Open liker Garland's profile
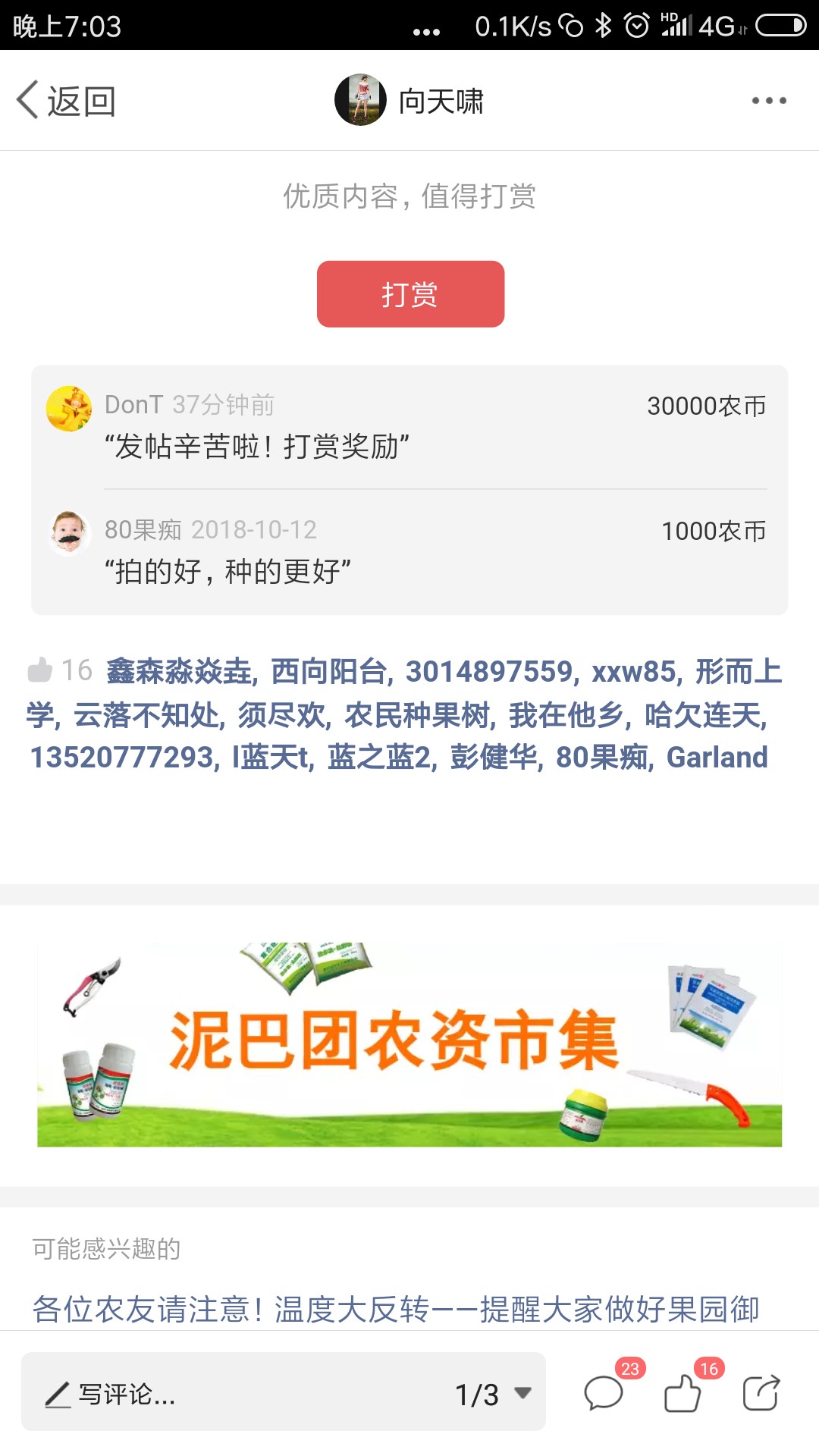This screenshot has width=819, height=1456. (717, 757)
